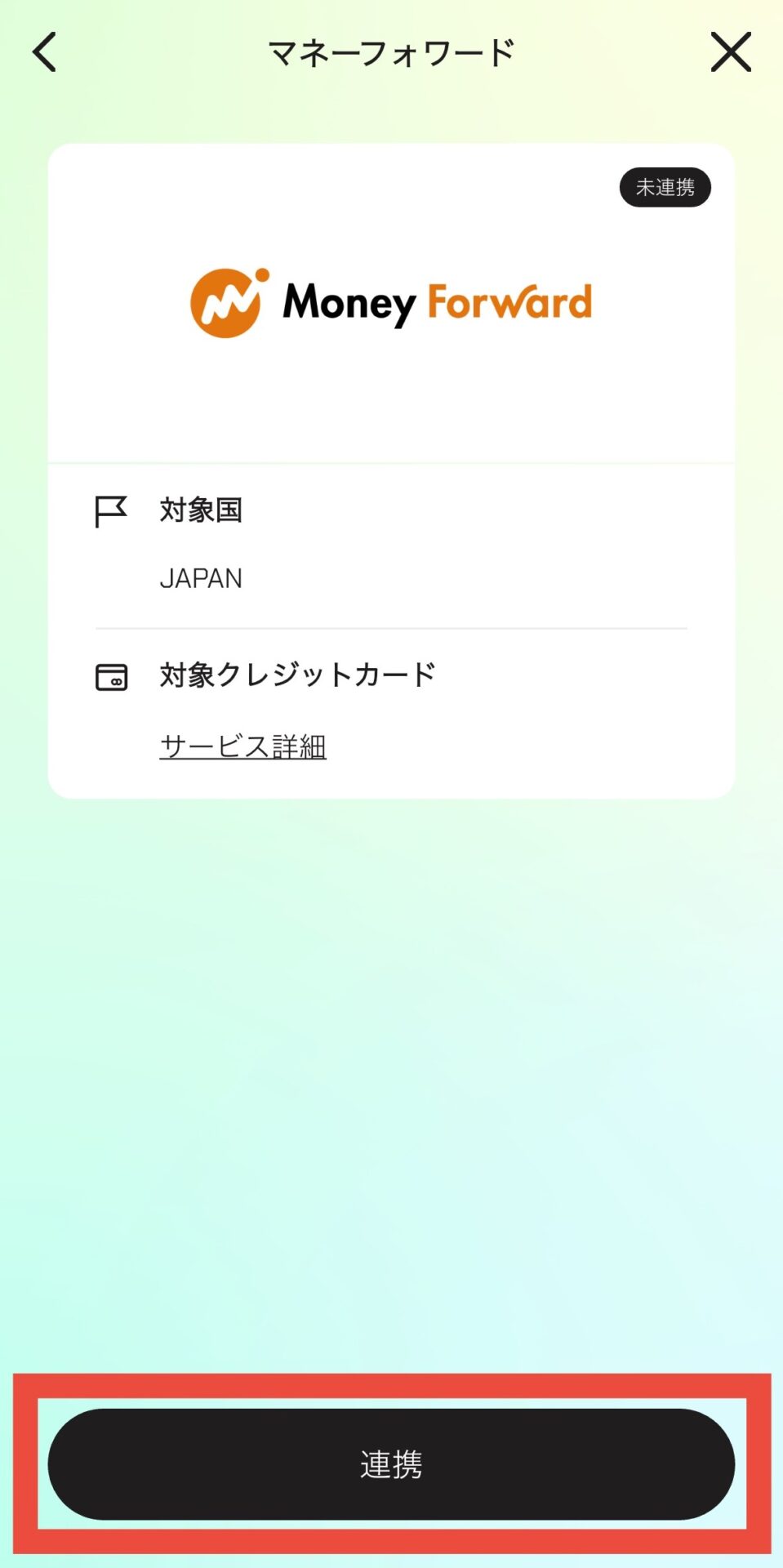Tap the 連携 button to link
Viewport: 783px width, 1568px height.
tap(391, 1463)
